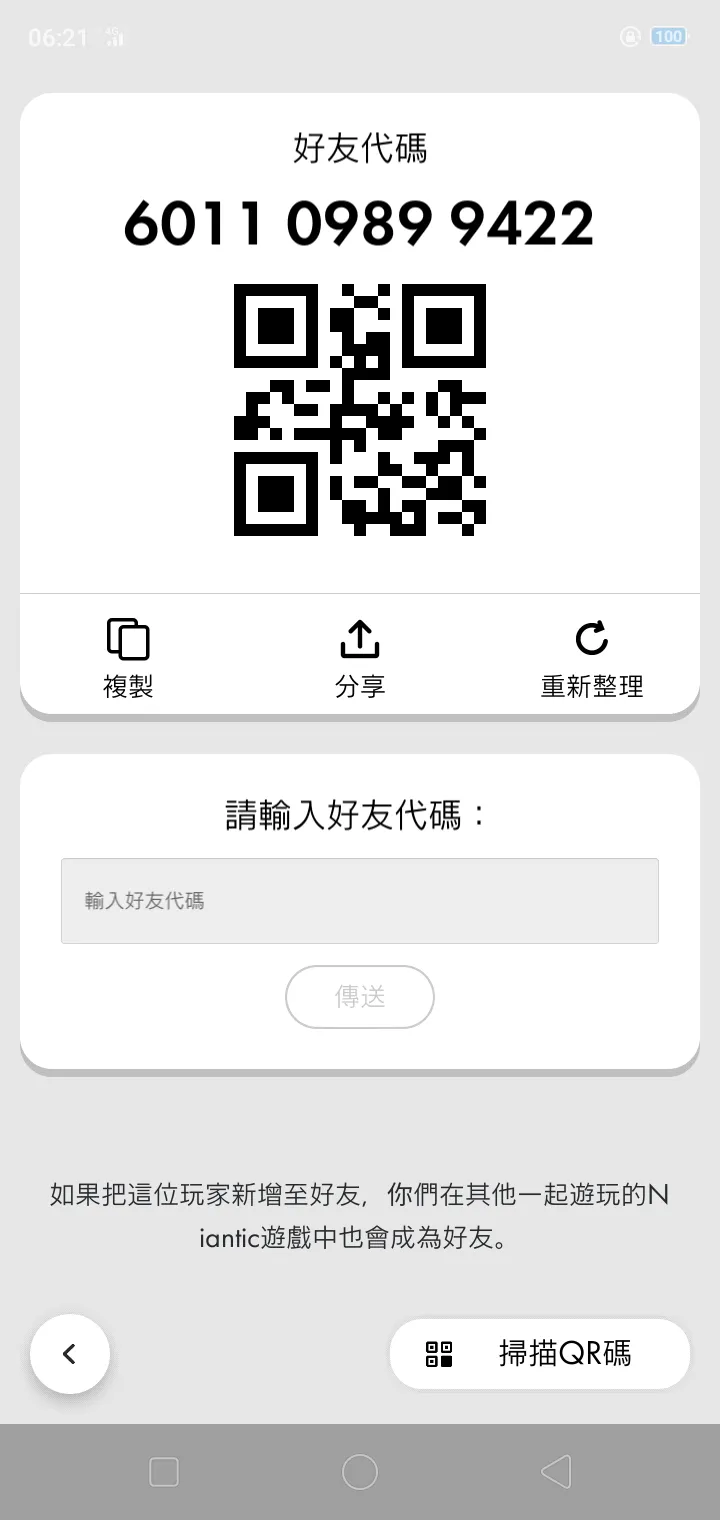This screenshot has height=1520, width=720.
Task: Tap the 傳送 send button
Action: click(x=360, y=997)
